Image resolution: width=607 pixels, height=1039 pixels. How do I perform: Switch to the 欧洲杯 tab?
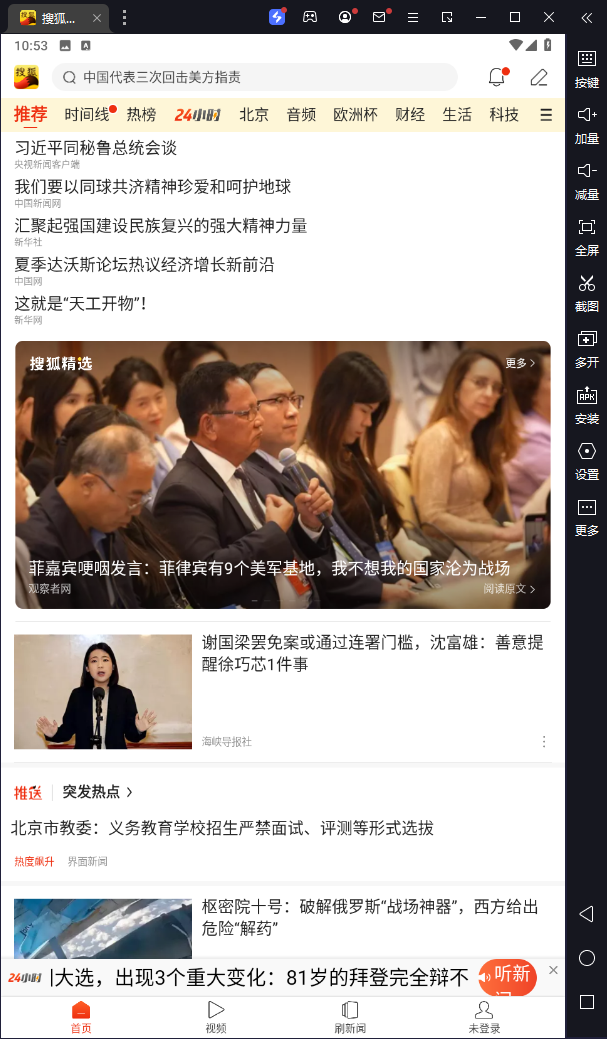coord(355,115)
